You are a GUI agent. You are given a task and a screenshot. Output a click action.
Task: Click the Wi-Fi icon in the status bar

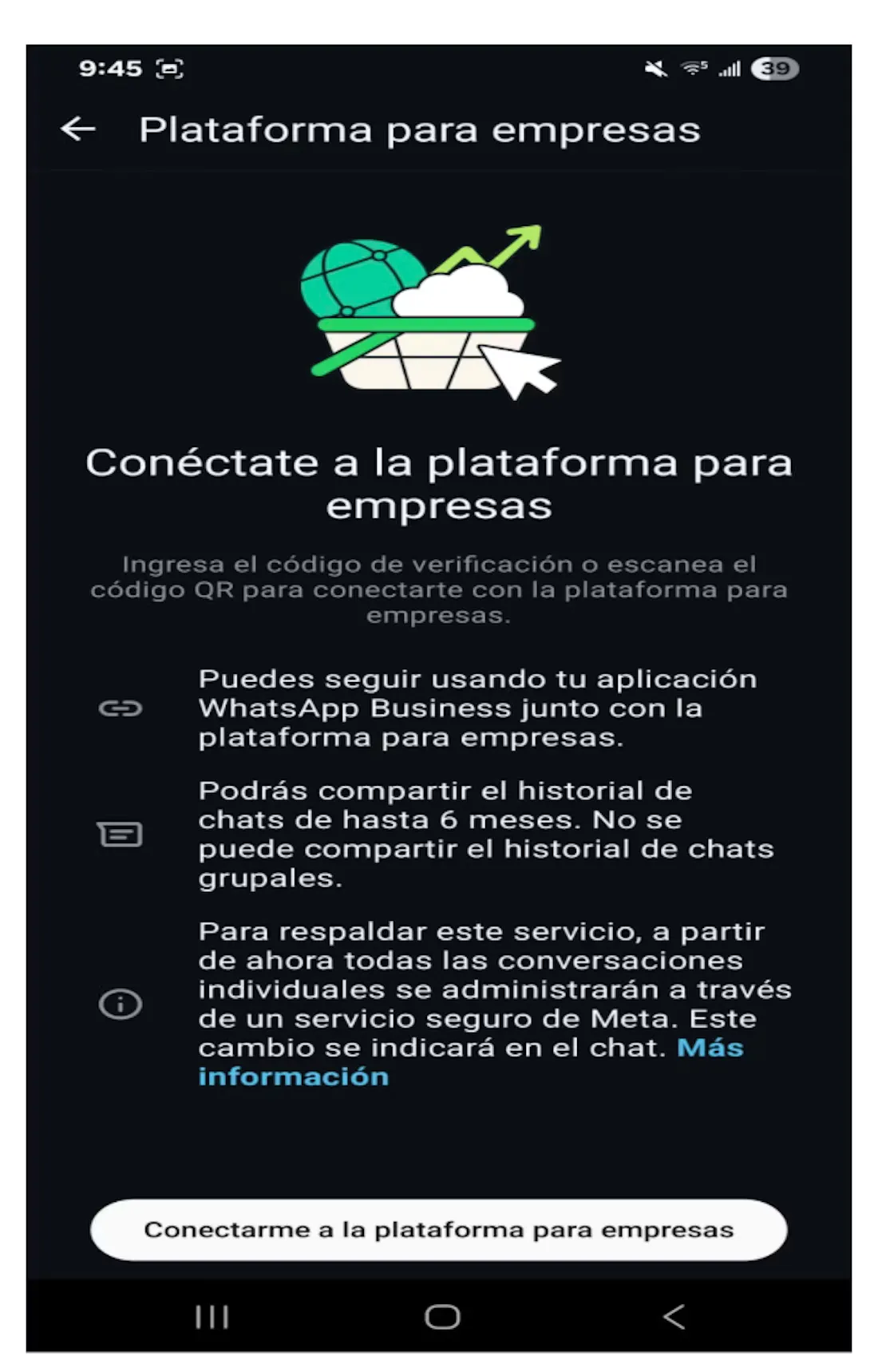[x=694, y=69]
